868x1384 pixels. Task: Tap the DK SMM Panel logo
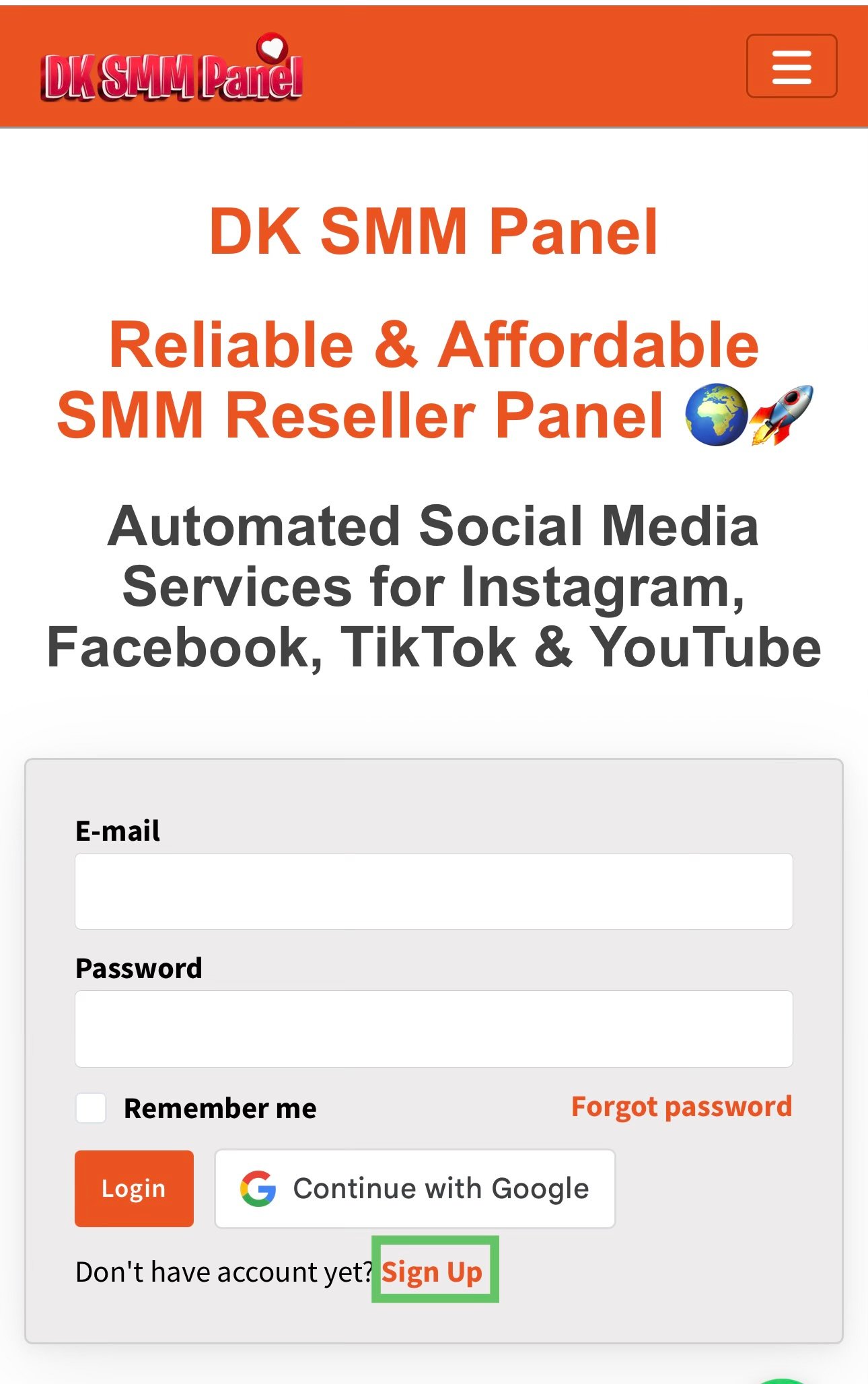tap(172, 71)
